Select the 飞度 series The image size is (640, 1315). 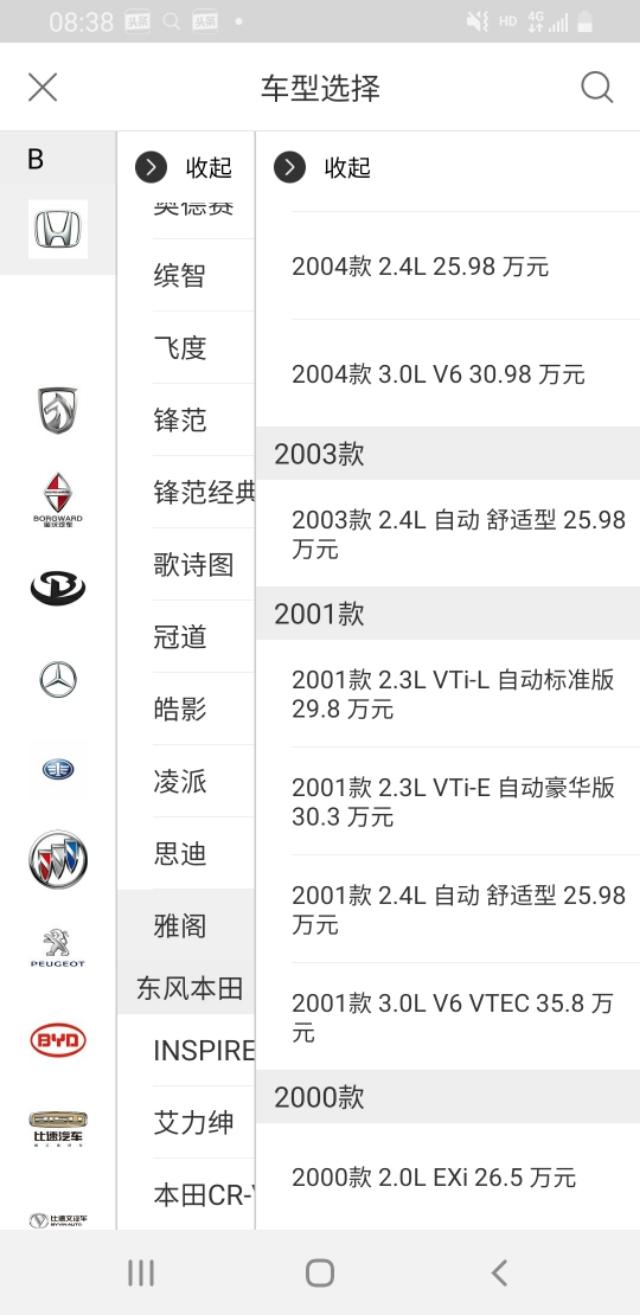[181, 348]
